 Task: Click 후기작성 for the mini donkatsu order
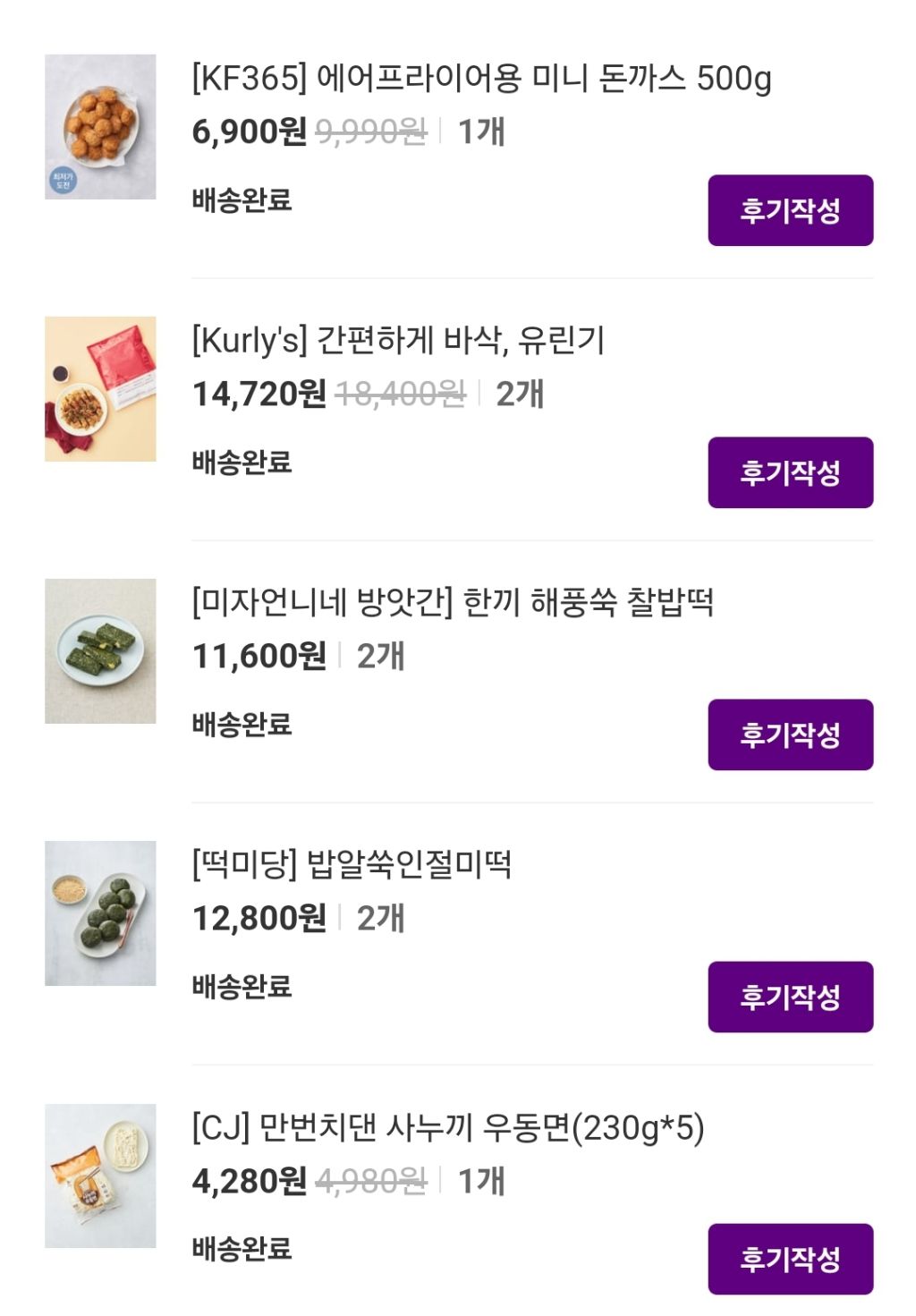point(788,212)
